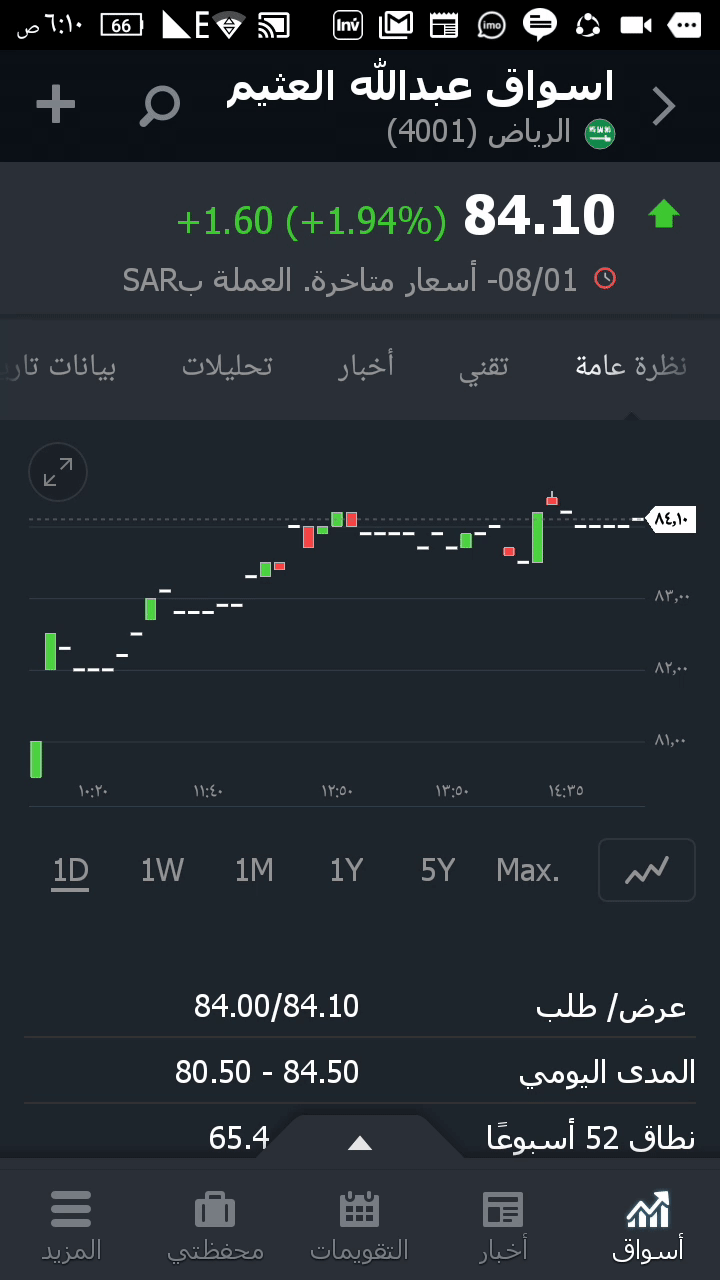
Task: Open المزيد in bottom navigation
Action: (71, 1225)
